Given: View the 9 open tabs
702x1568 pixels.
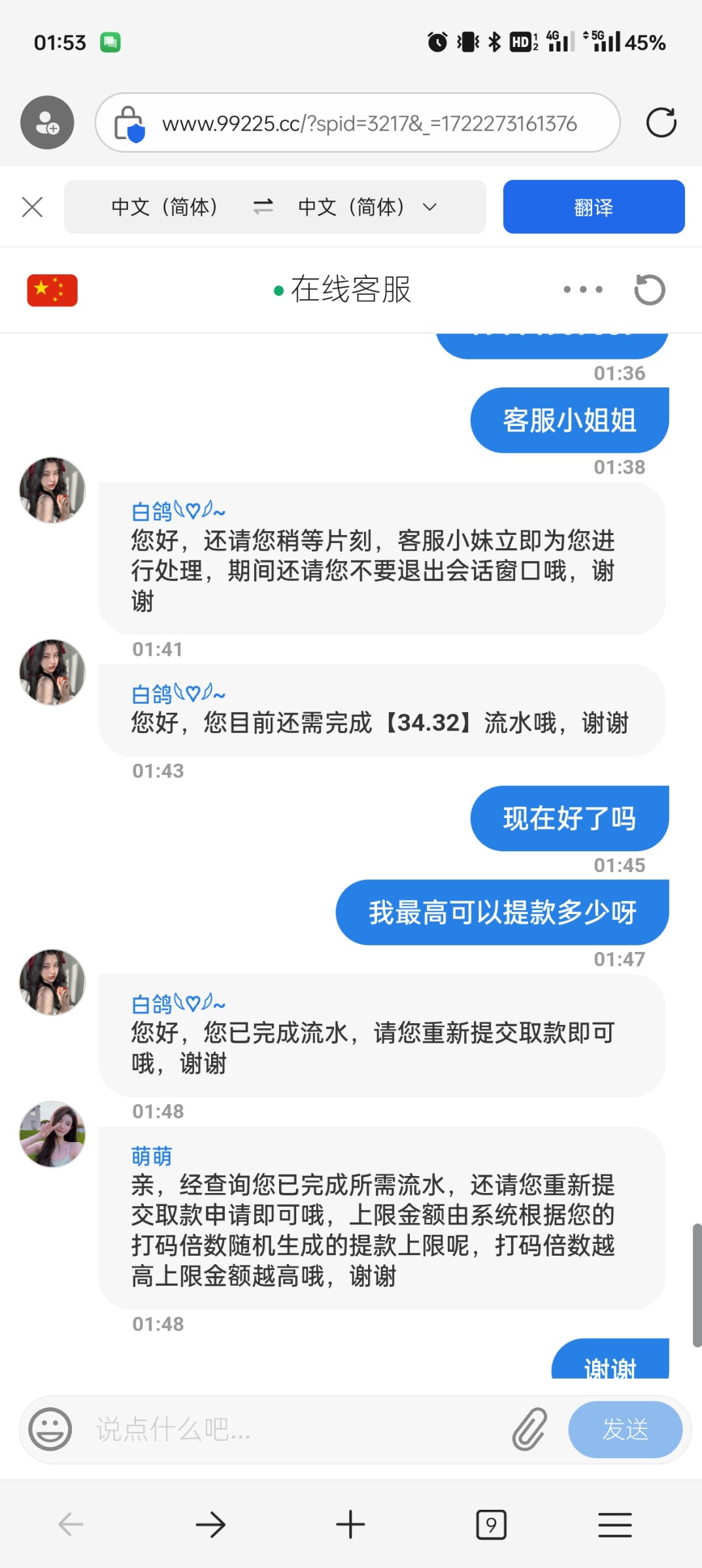Looking at the screenshot, I should click(491, 1525).
